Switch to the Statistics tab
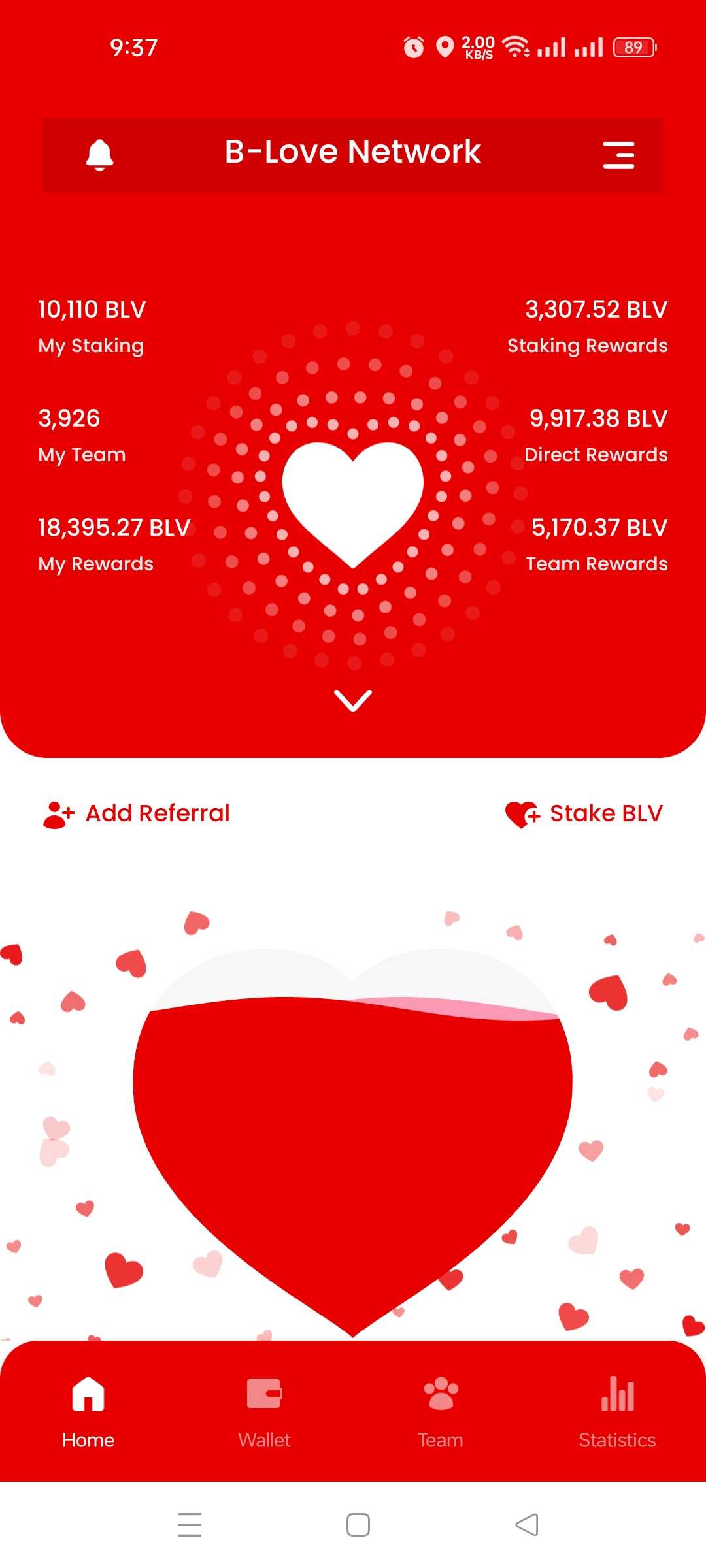This screenshot has height=1568, width=706. coord(617,1411)
